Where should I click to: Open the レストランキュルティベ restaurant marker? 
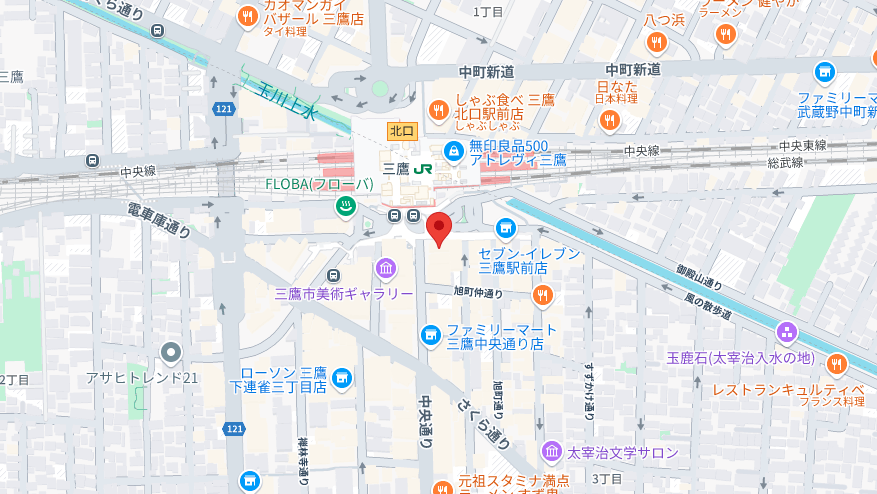836,364
